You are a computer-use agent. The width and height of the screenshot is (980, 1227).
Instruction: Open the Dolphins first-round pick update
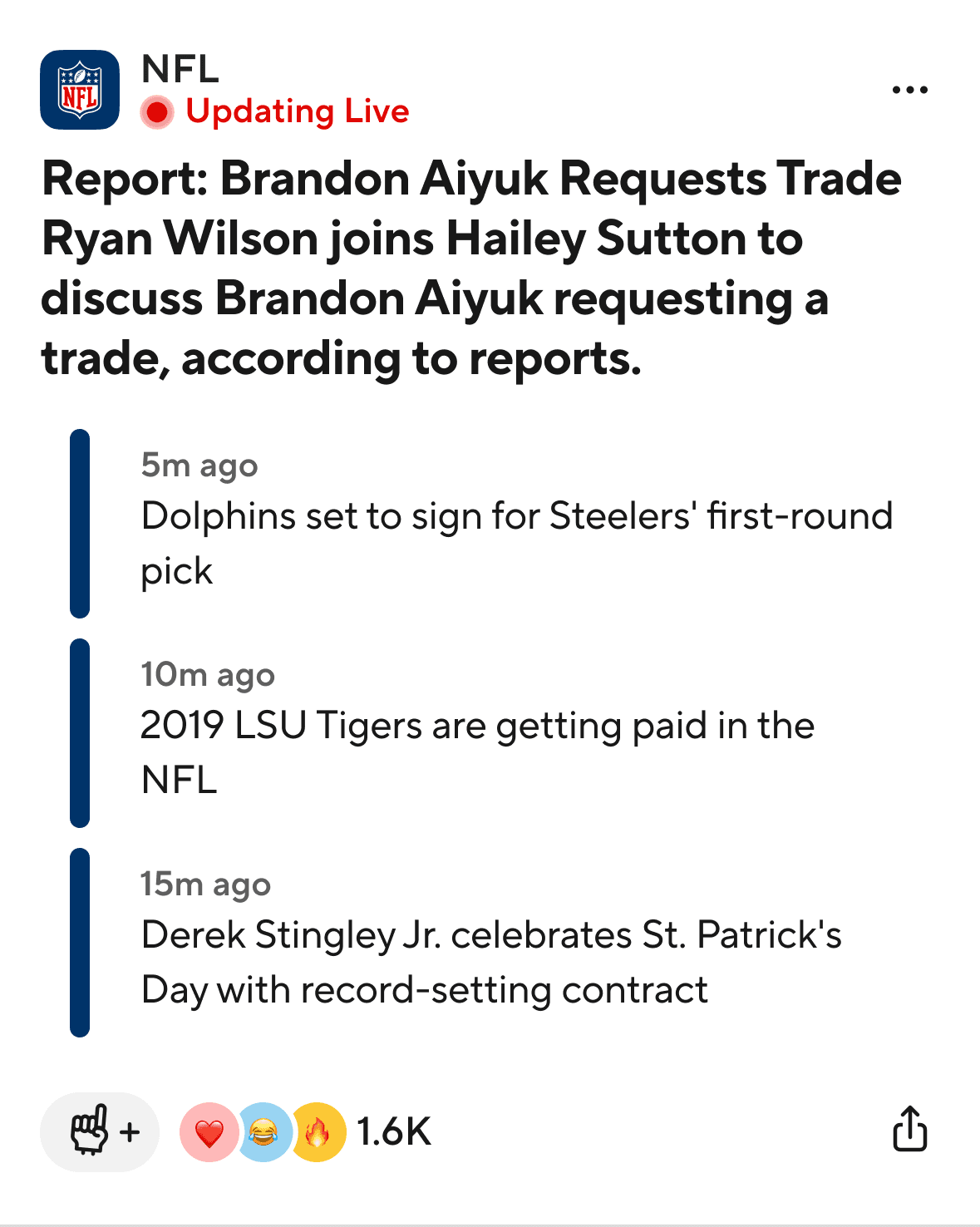tap(515, 542)
